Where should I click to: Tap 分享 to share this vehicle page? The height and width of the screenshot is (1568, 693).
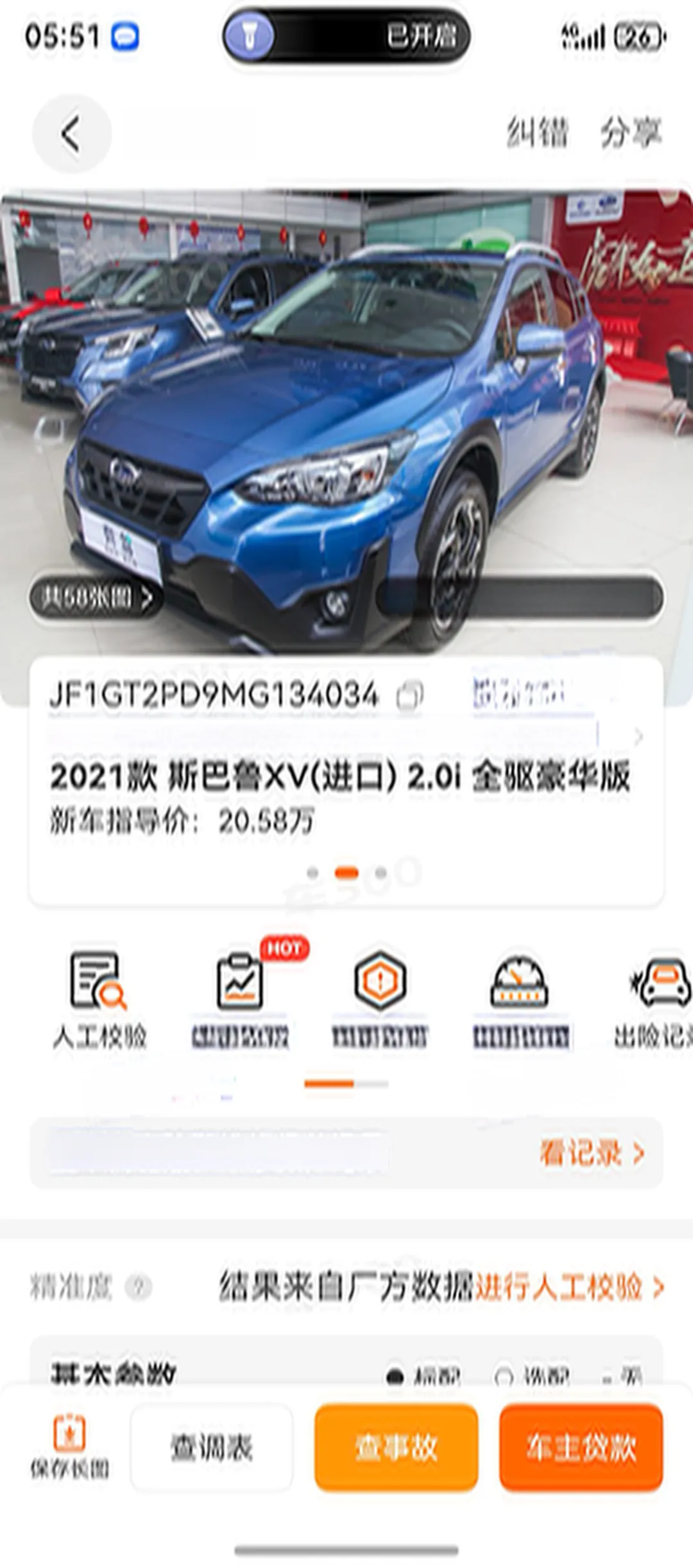pos(631,133)
